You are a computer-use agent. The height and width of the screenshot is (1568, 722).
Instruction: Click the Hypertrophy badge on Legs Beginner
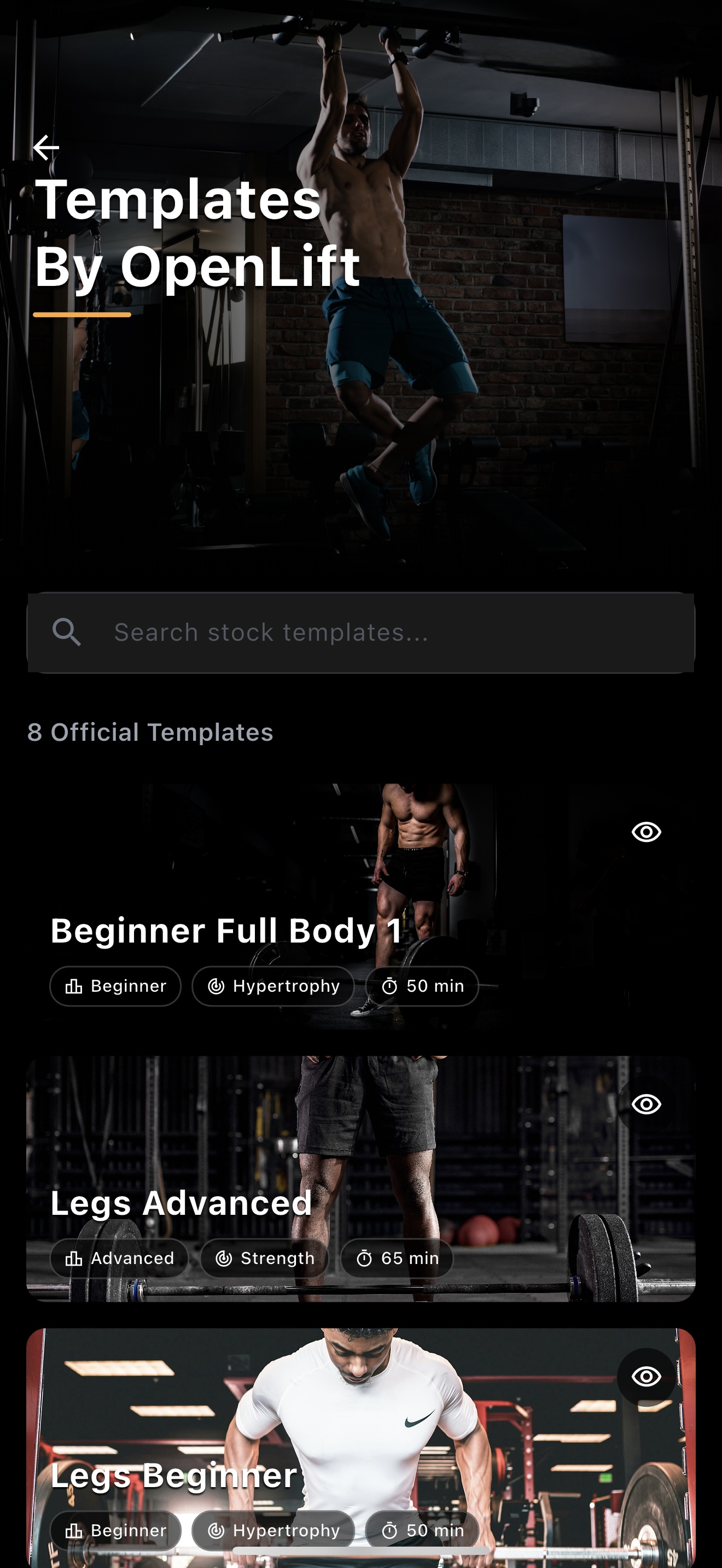274,1530
